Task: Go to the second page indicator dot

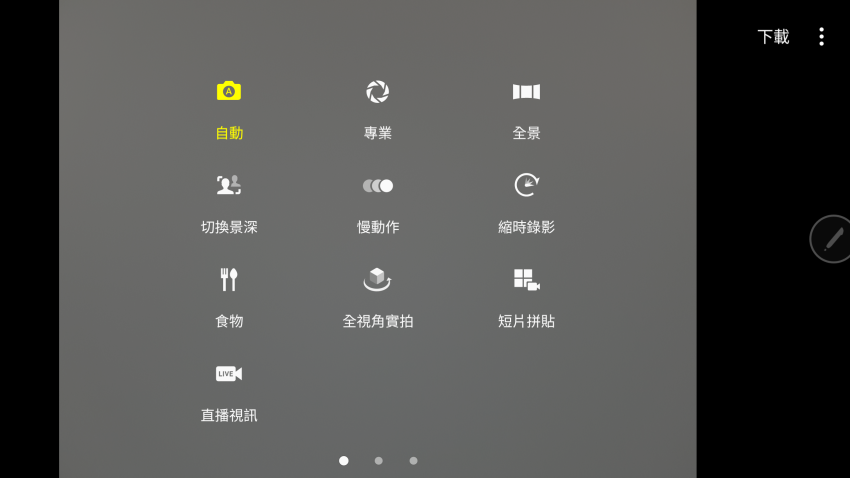Action: (x=378, y=461)
